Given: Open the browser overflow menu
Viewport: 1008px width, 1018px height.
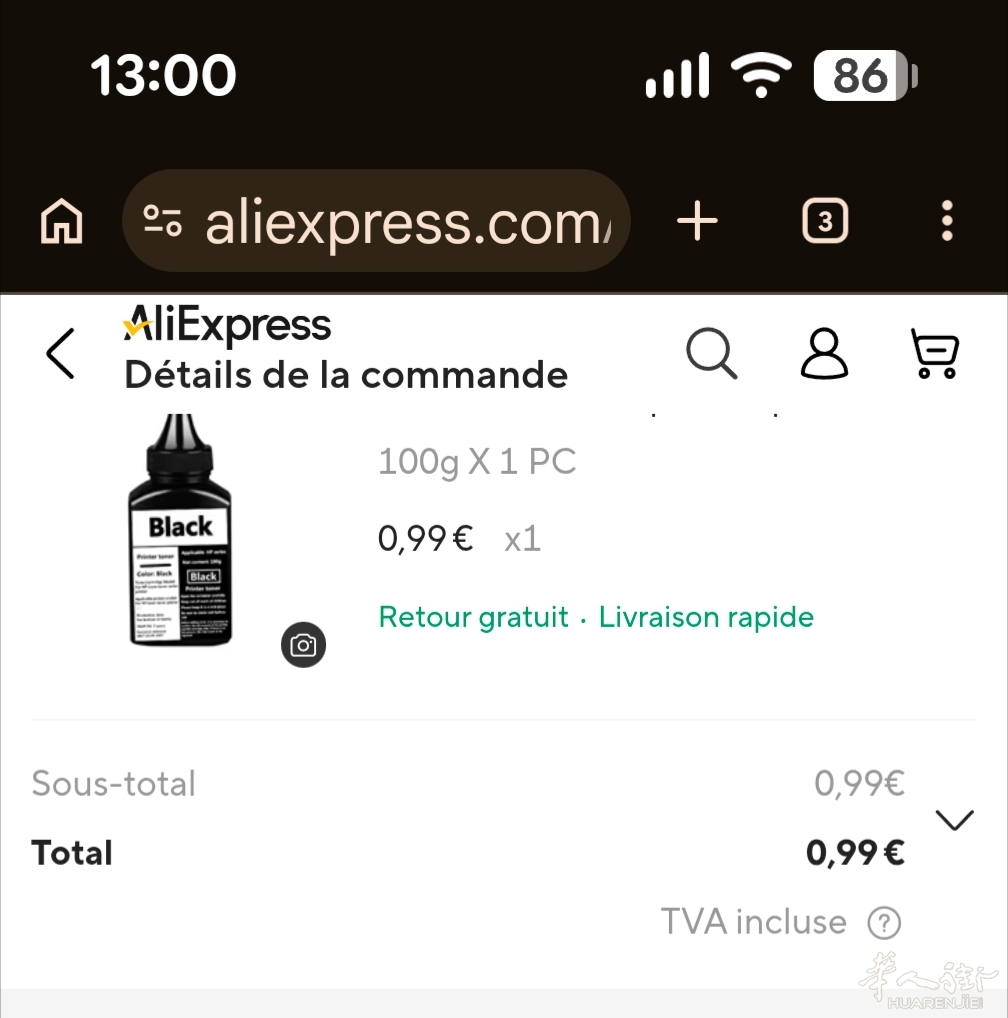Looking at the screenshot, I should [x=946, y=221].
